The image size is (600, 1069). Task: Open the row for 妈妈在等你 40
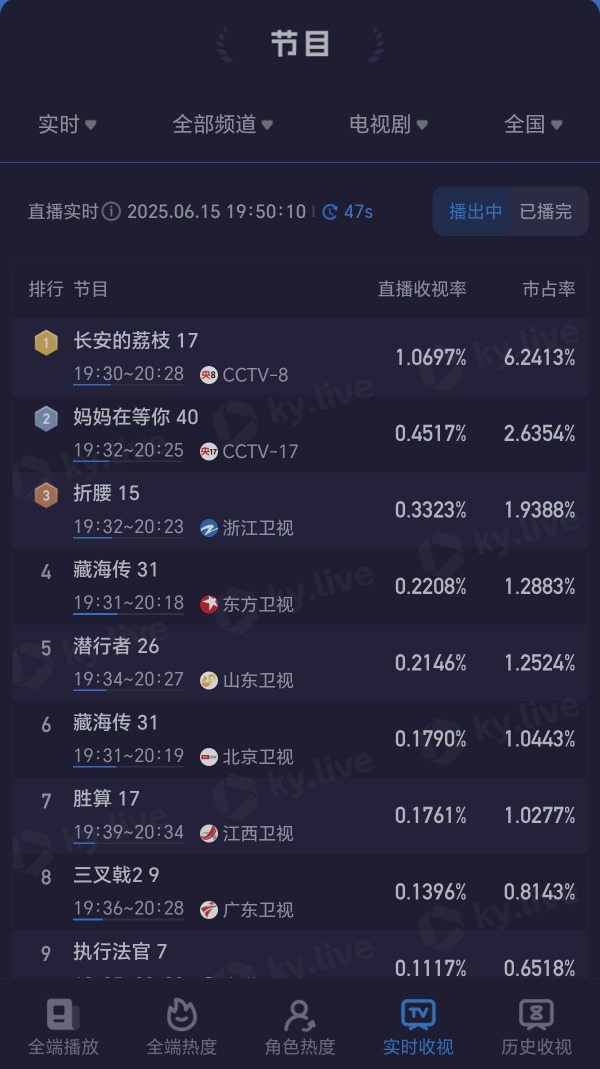[300, 433]
